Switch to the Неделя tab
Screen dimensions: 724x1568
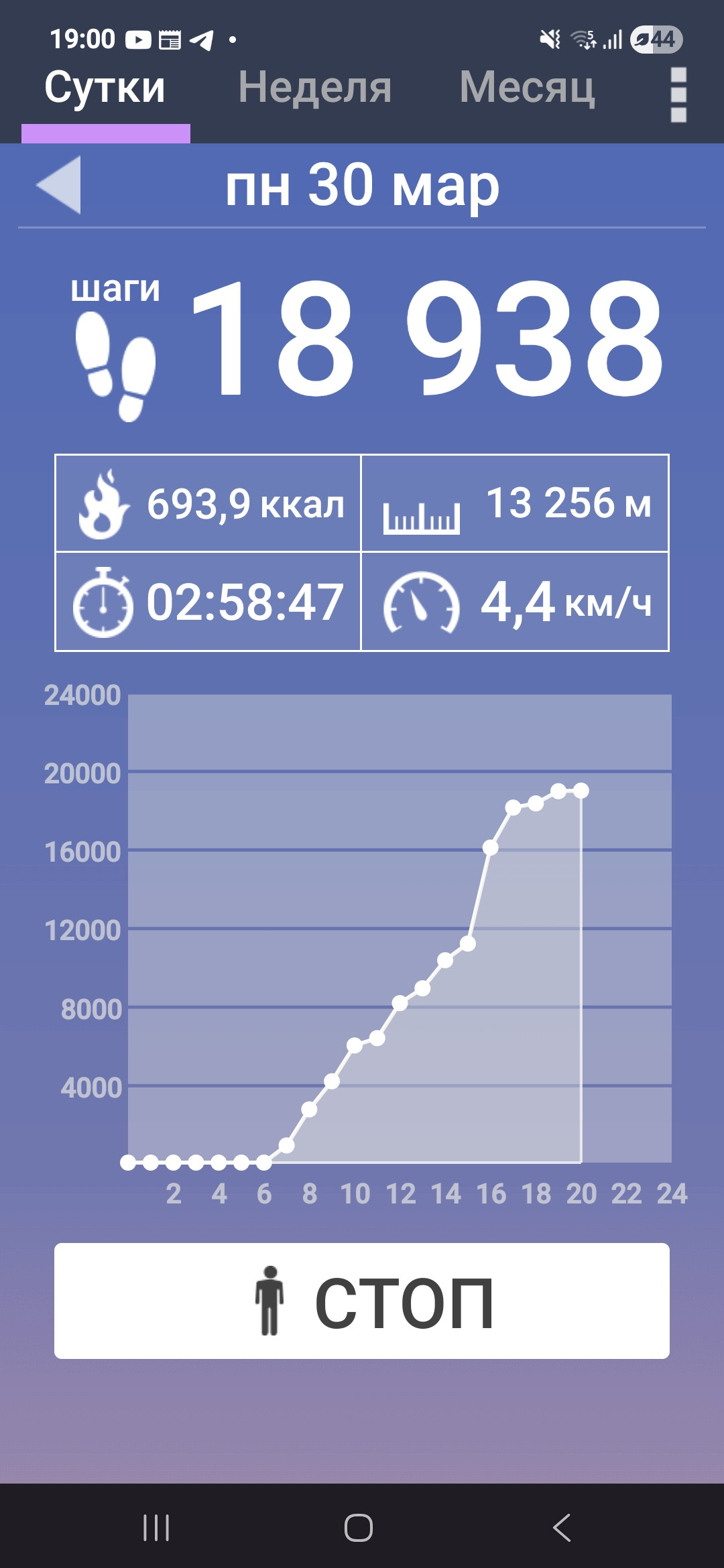click(315, 88)
